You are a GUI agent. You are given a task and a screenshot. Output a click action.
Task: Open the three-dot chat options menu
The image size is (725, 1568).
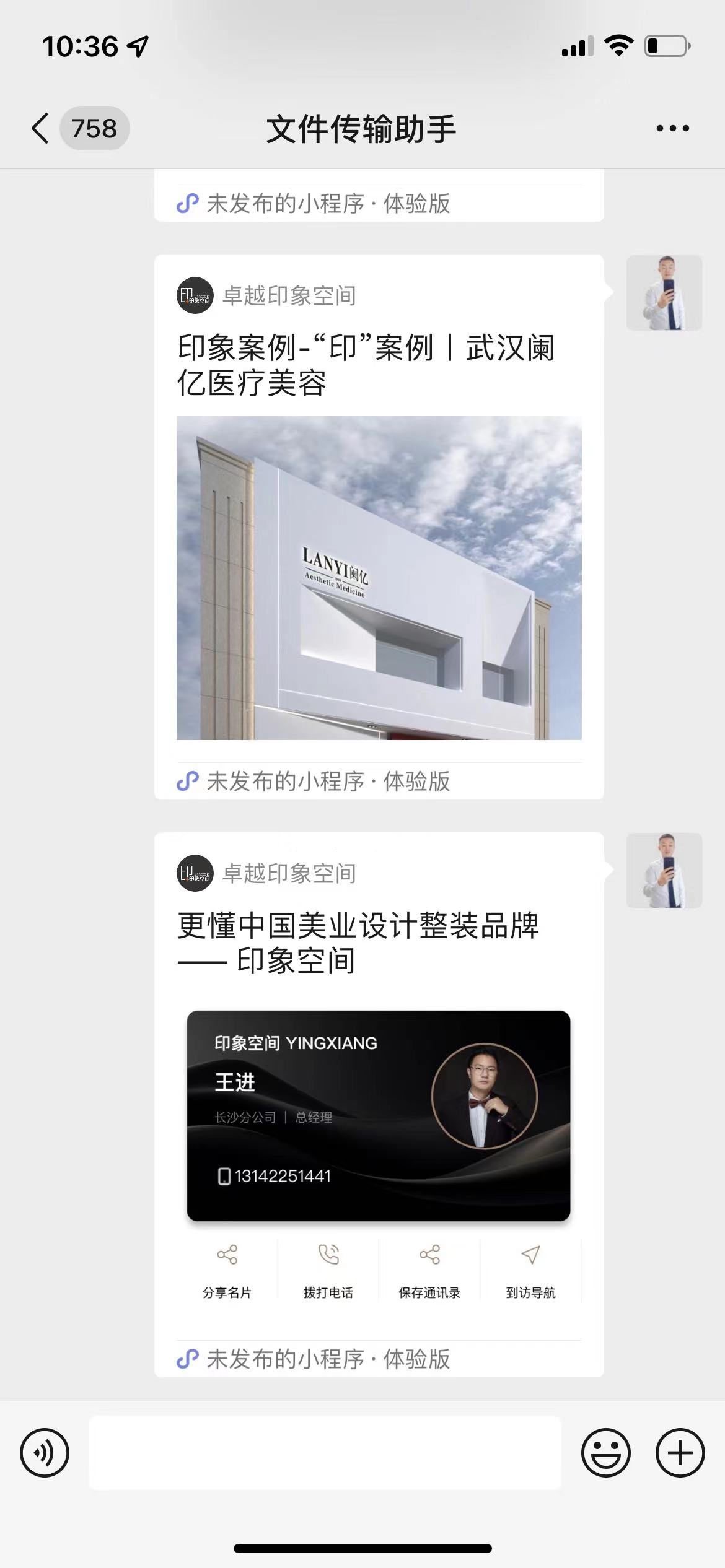coord(672,129)
